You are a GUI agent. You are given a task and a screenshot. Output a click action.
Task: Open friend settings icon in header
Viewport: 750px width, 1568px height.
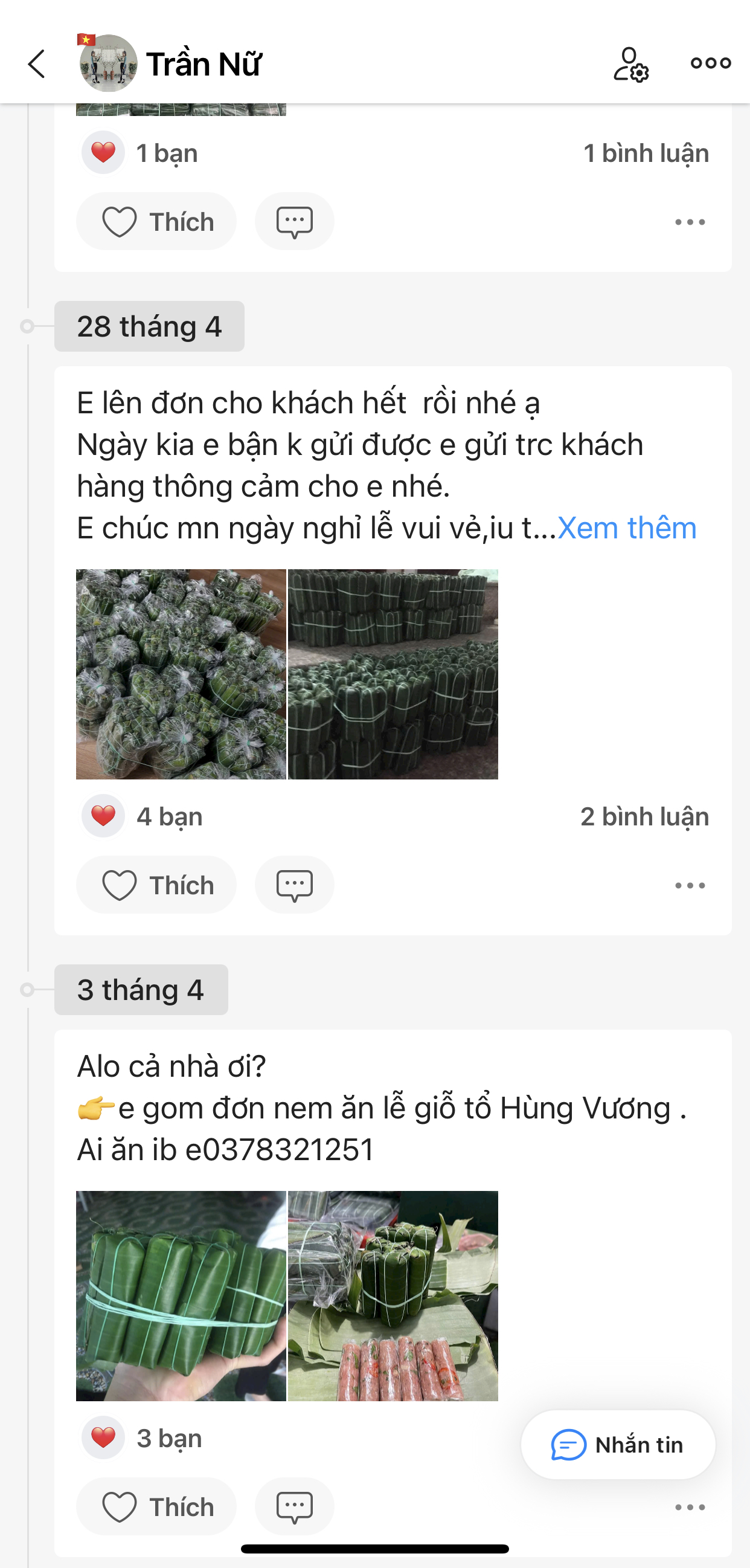coord(630,64)
